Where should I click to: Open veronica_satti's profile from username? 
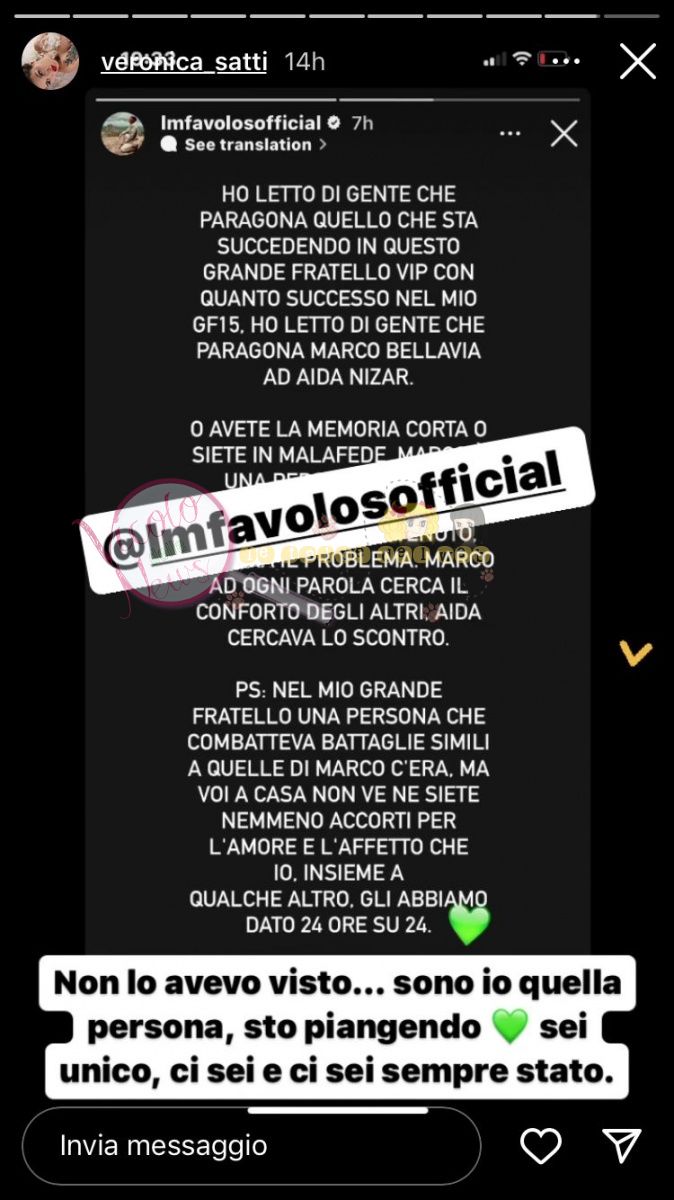[x=184, y=61]
